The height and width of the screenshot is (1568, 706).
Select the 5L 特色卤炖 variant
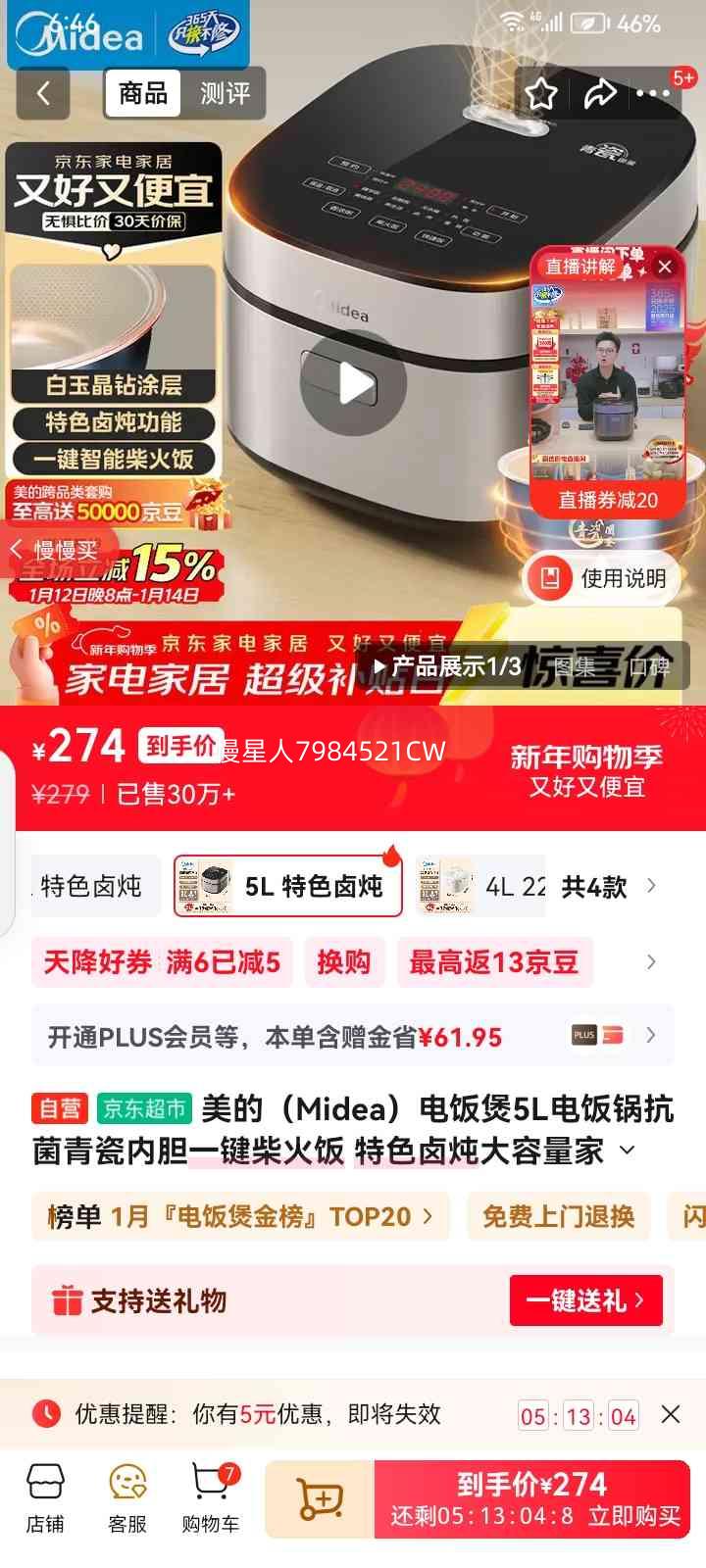(x=287, y=884)
